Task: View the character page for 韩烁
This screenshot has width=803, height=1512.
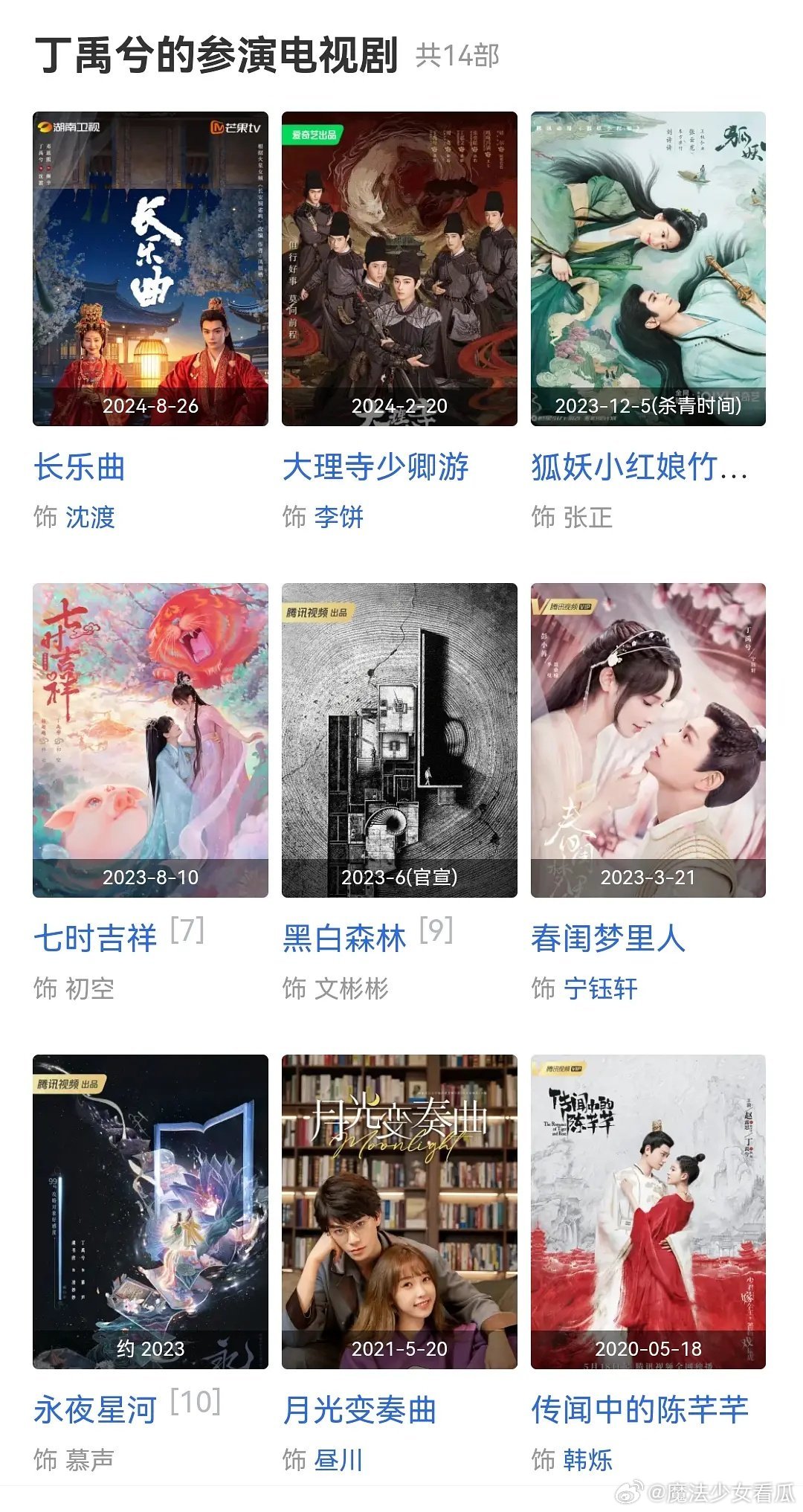Action: (x=587, y=1460)
